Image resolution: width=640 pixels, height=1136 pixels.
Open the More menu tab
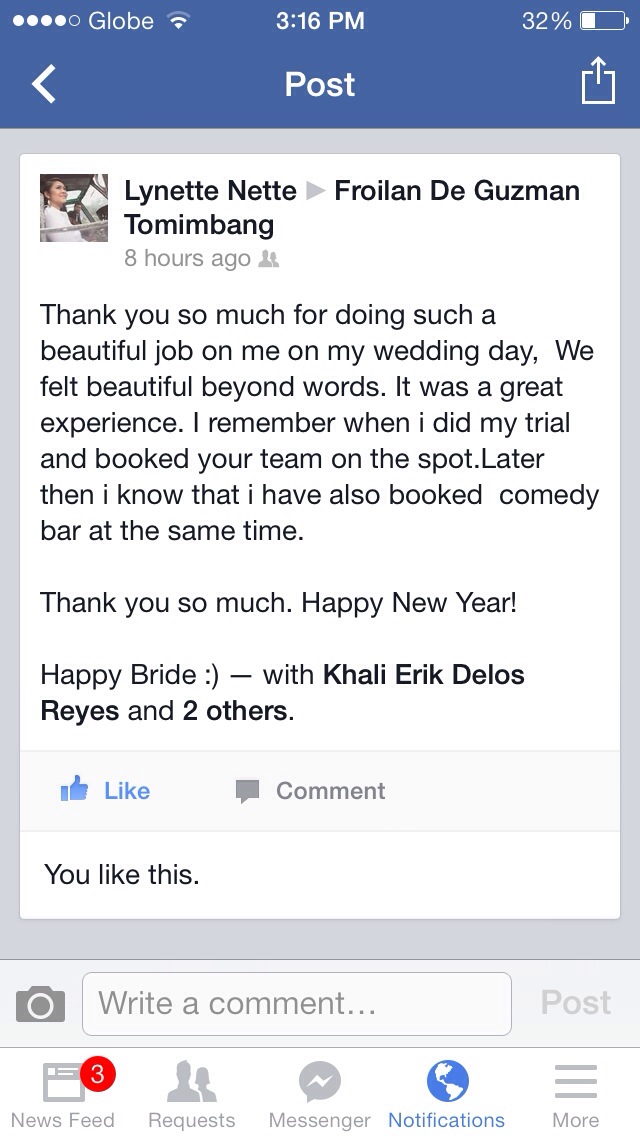coord(575,1094)
